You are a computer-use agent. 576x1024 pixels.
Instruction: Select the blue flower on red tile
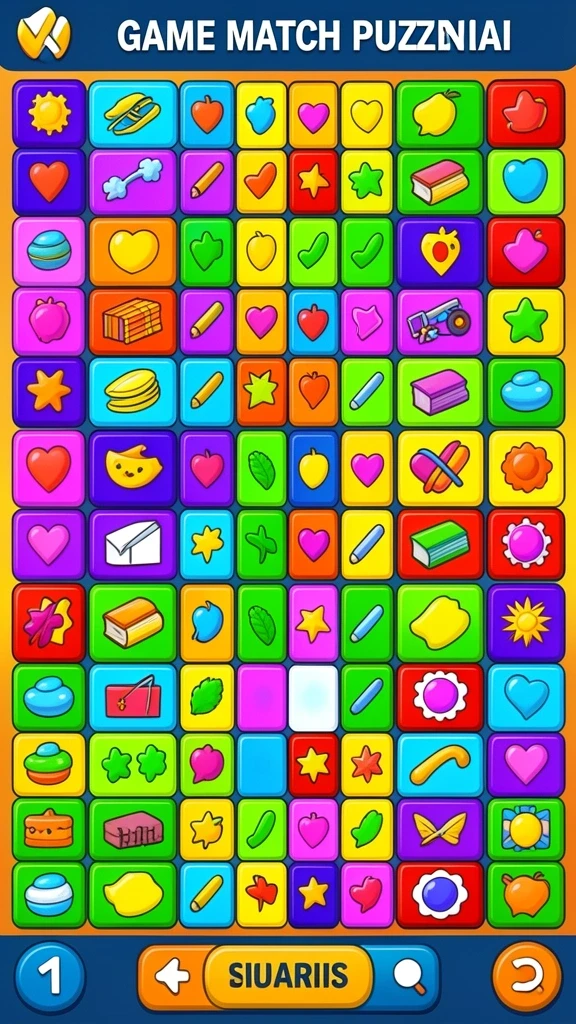tap(440, 895)
